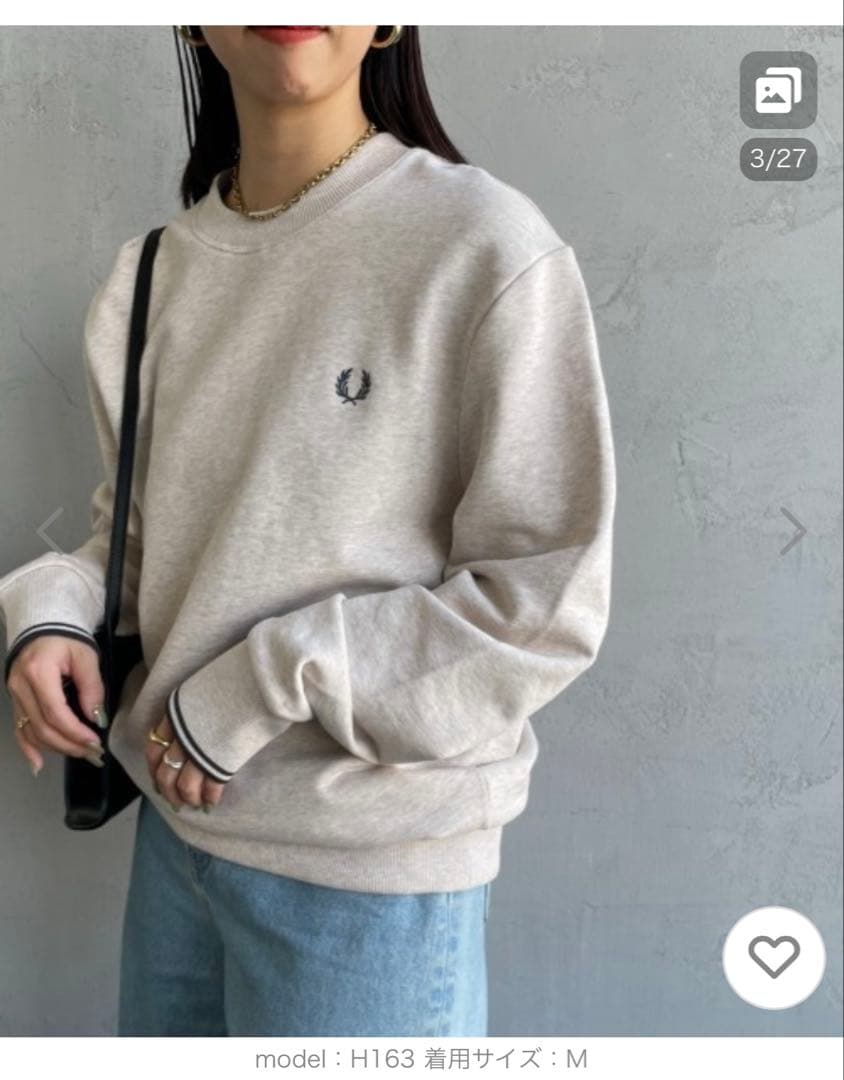This screenshot has height=1080, width=844.
Task: Open the image gallery icon
Action: pyautogui.click(x=778, y=91)
